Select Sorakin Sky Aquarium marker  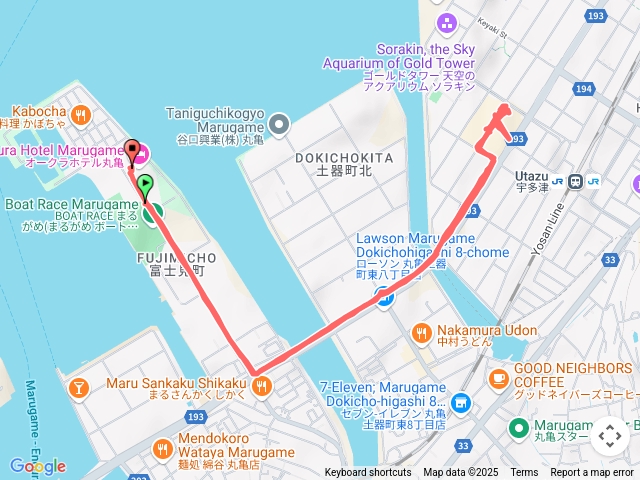point(447,22)
